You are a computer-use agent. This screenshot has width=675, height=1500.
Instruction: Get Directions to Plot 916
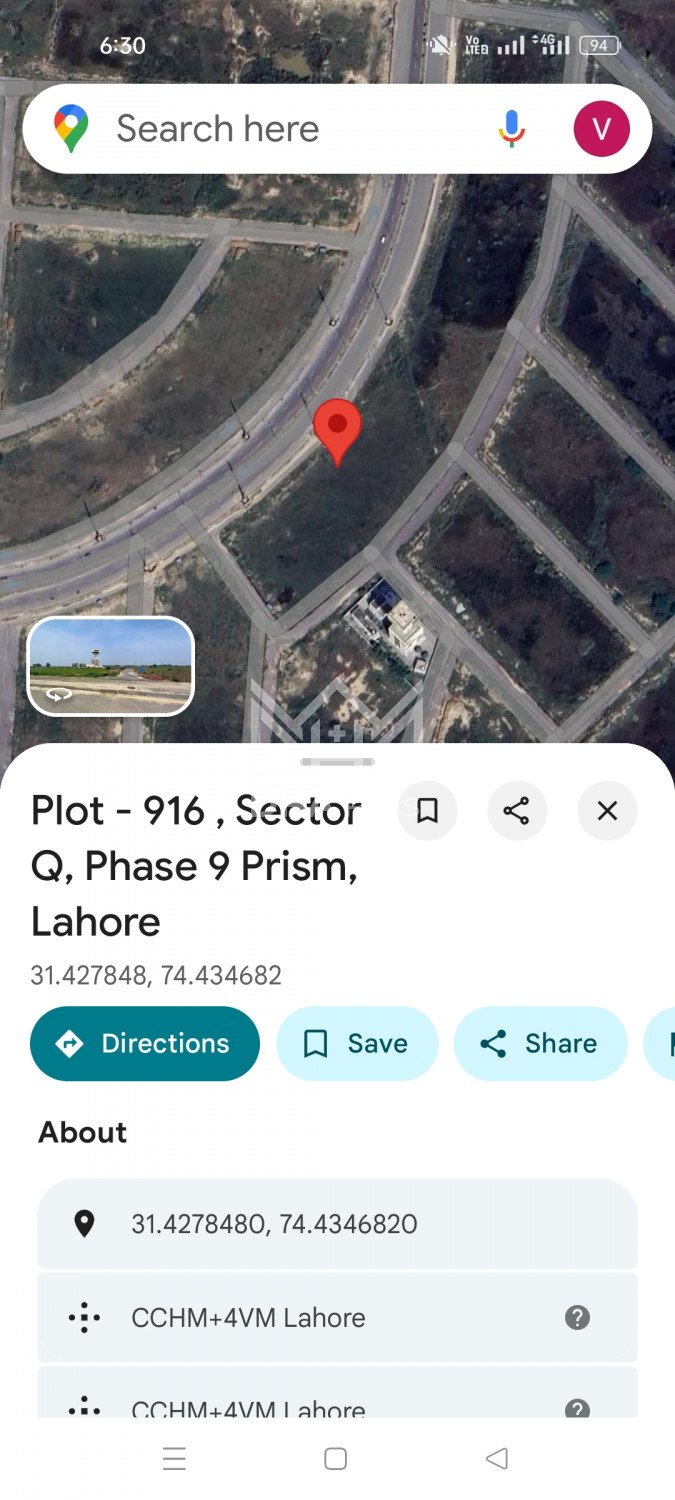pyautogui.click(x=145, y=1044)
